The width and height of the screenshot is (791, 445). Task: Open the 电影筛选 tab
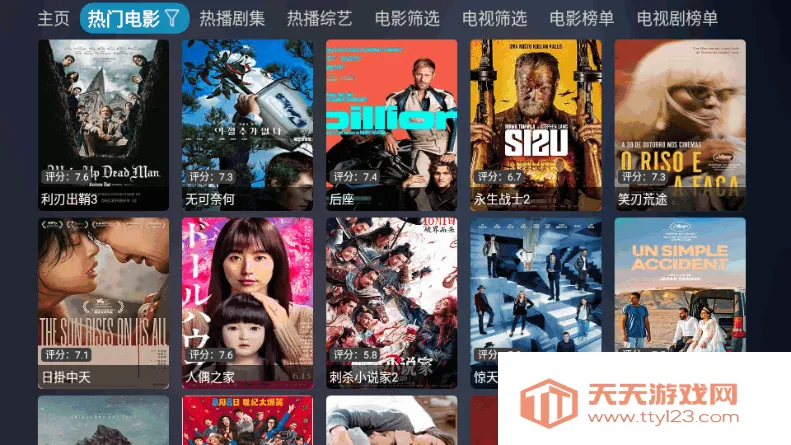(407, 18)
